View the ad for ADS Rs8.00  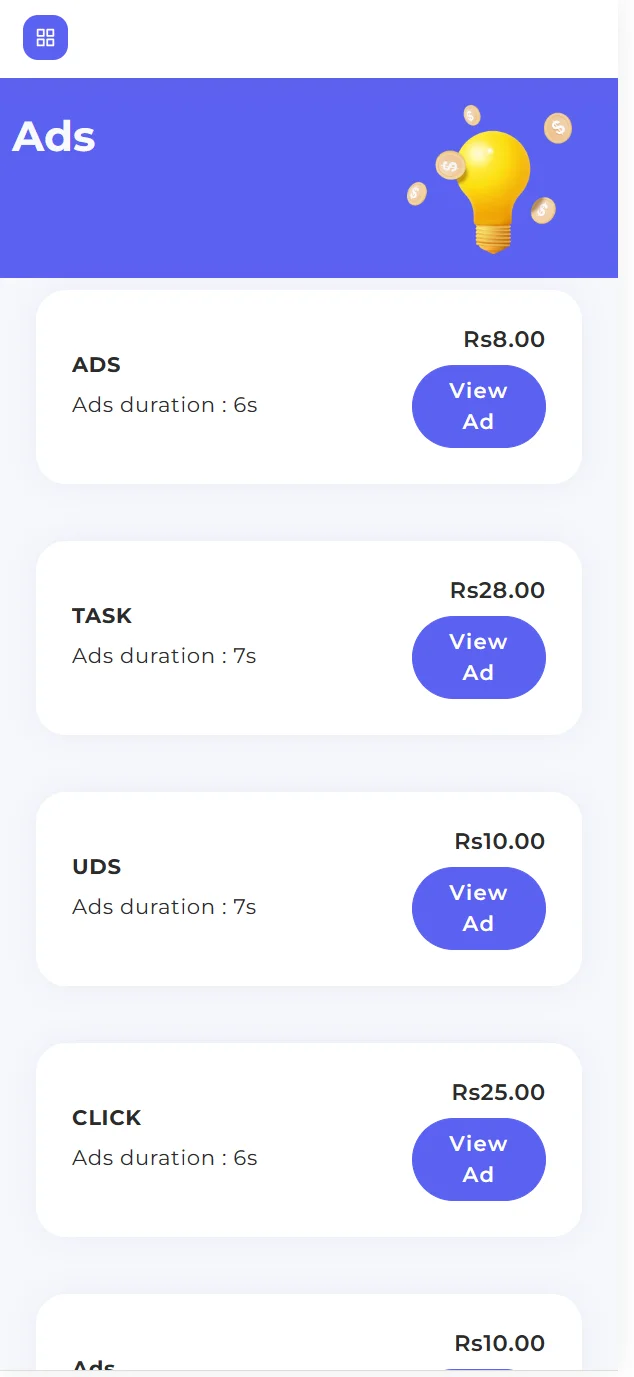(479, 406)
